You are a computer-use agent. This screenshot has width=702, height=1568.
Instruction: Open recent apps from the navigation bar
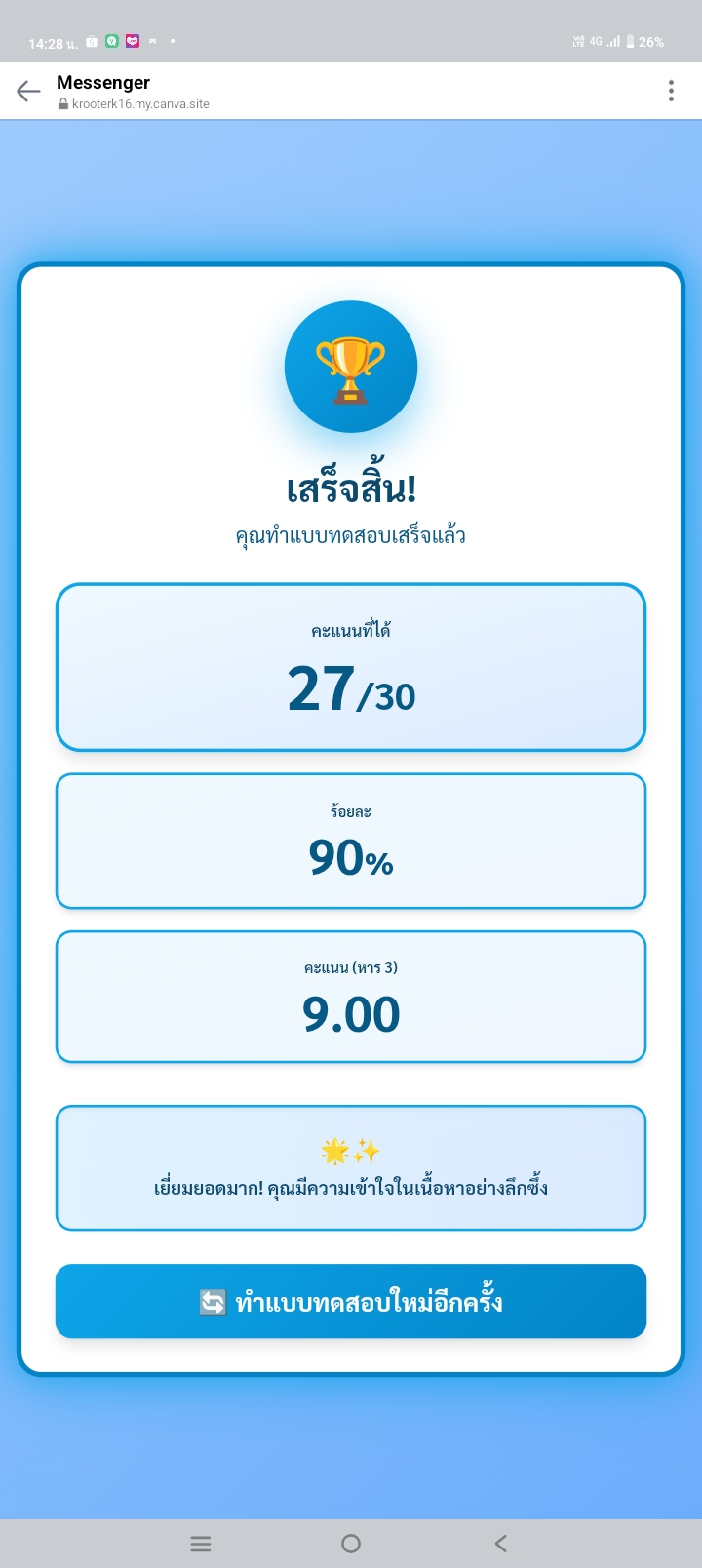[201, 1544]
